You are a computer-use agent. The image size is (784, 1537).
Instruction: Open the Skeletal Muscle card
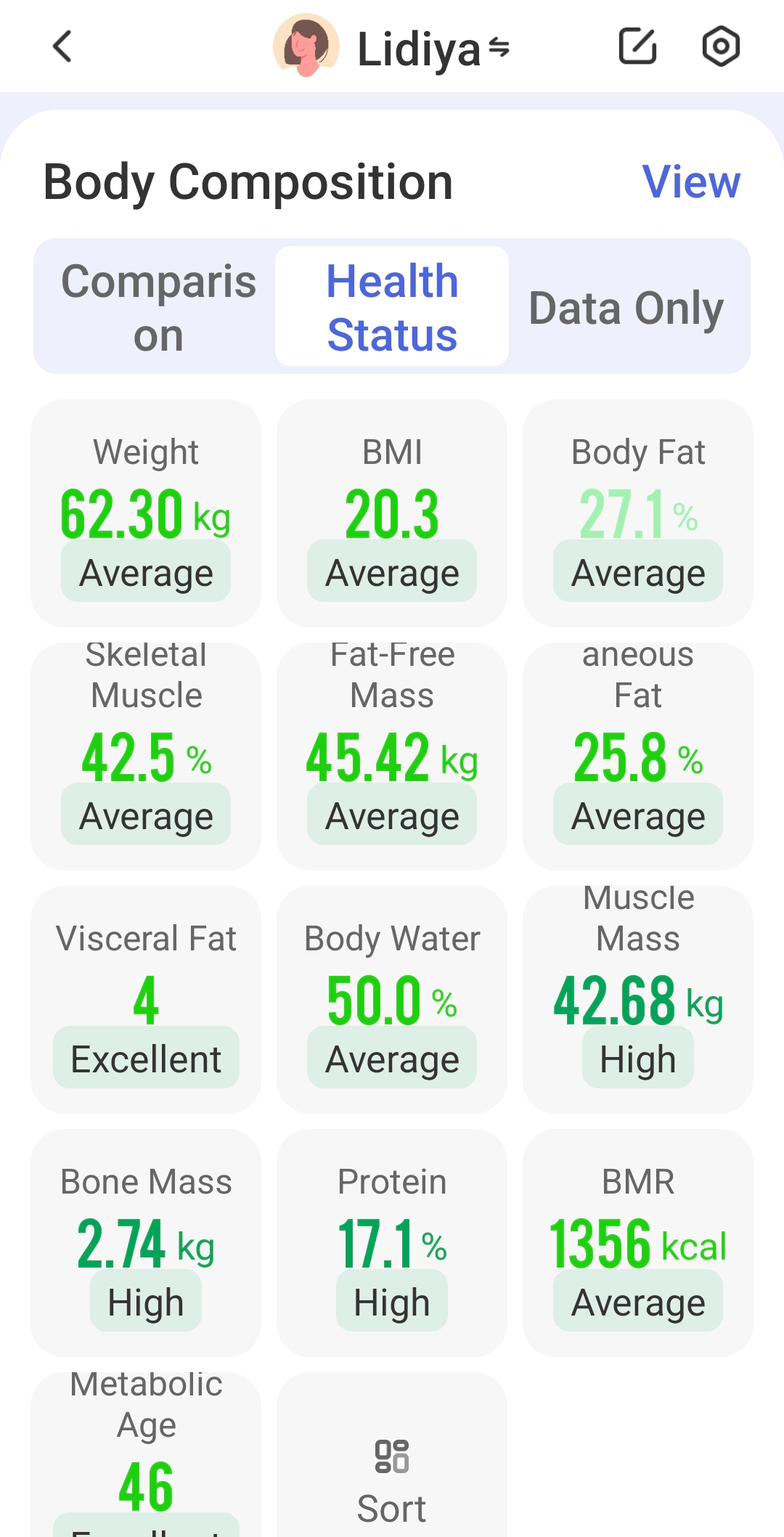[x=146, y=757]
